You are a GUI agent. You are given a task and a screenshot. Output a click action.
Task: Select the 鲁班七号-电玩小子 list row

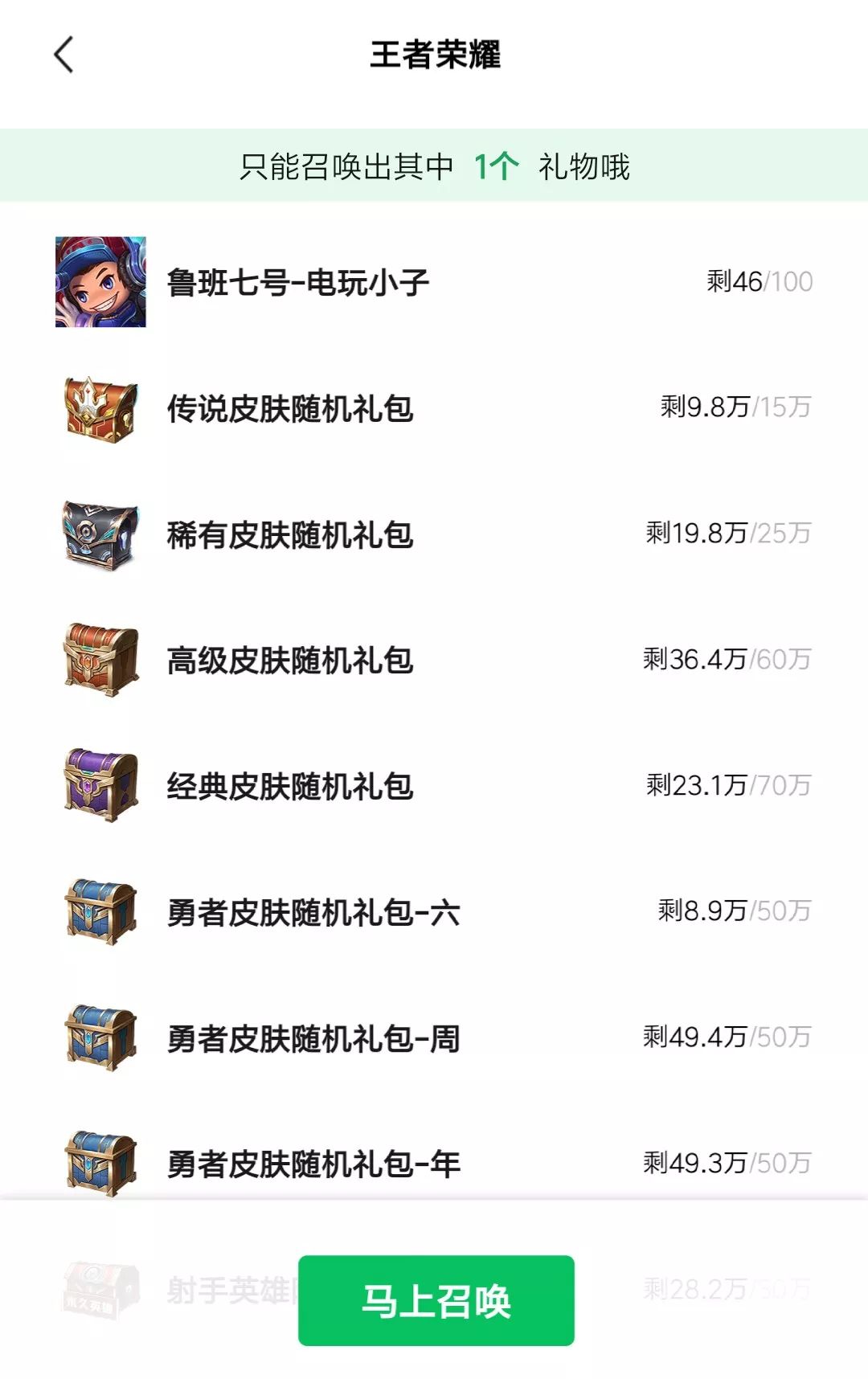(x=434, y=283)
